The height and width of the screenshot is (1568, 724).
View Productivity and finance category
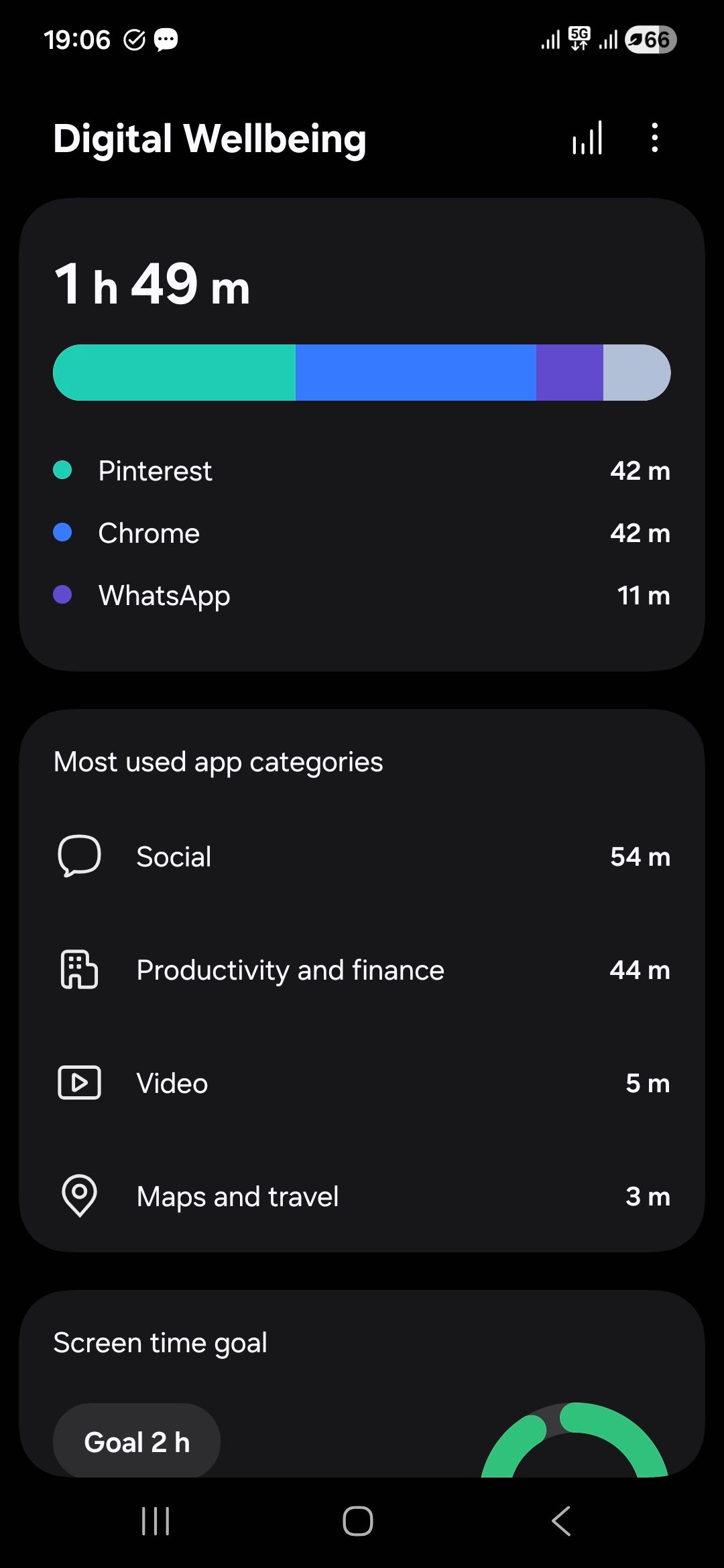tap(362, 970)
